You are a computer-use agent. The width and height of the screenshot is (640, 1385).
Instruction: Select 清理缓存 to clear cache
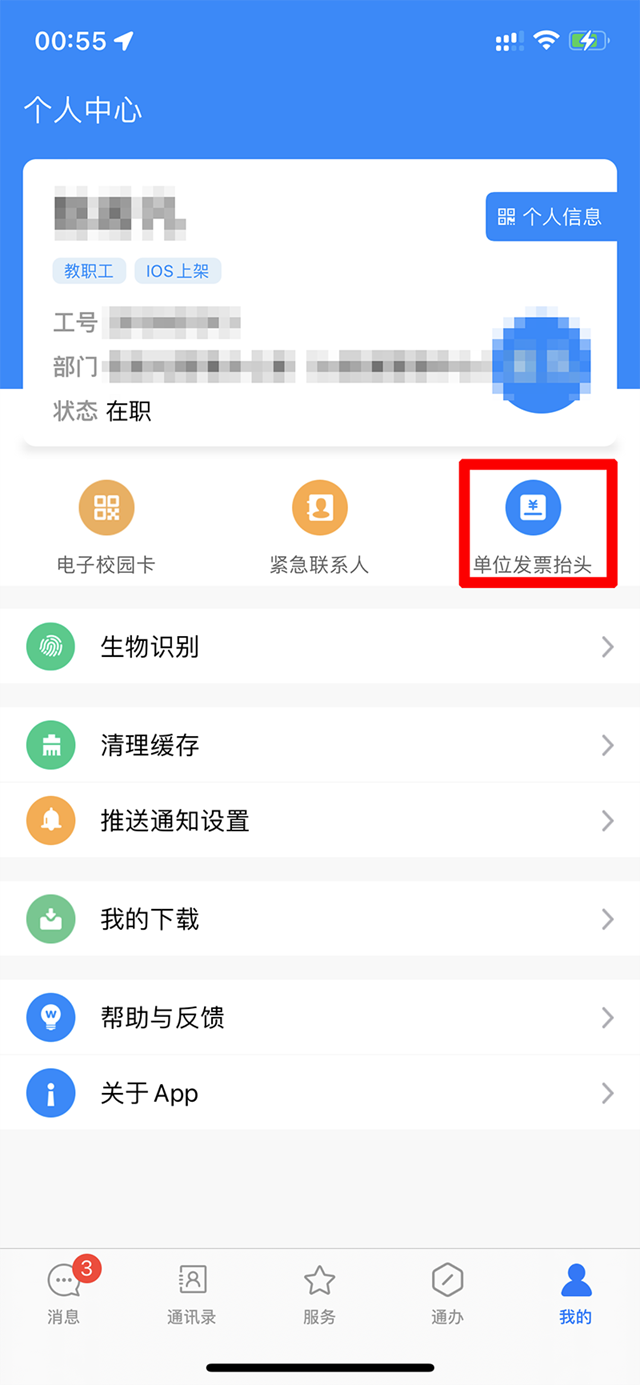(x=320, y=745)
